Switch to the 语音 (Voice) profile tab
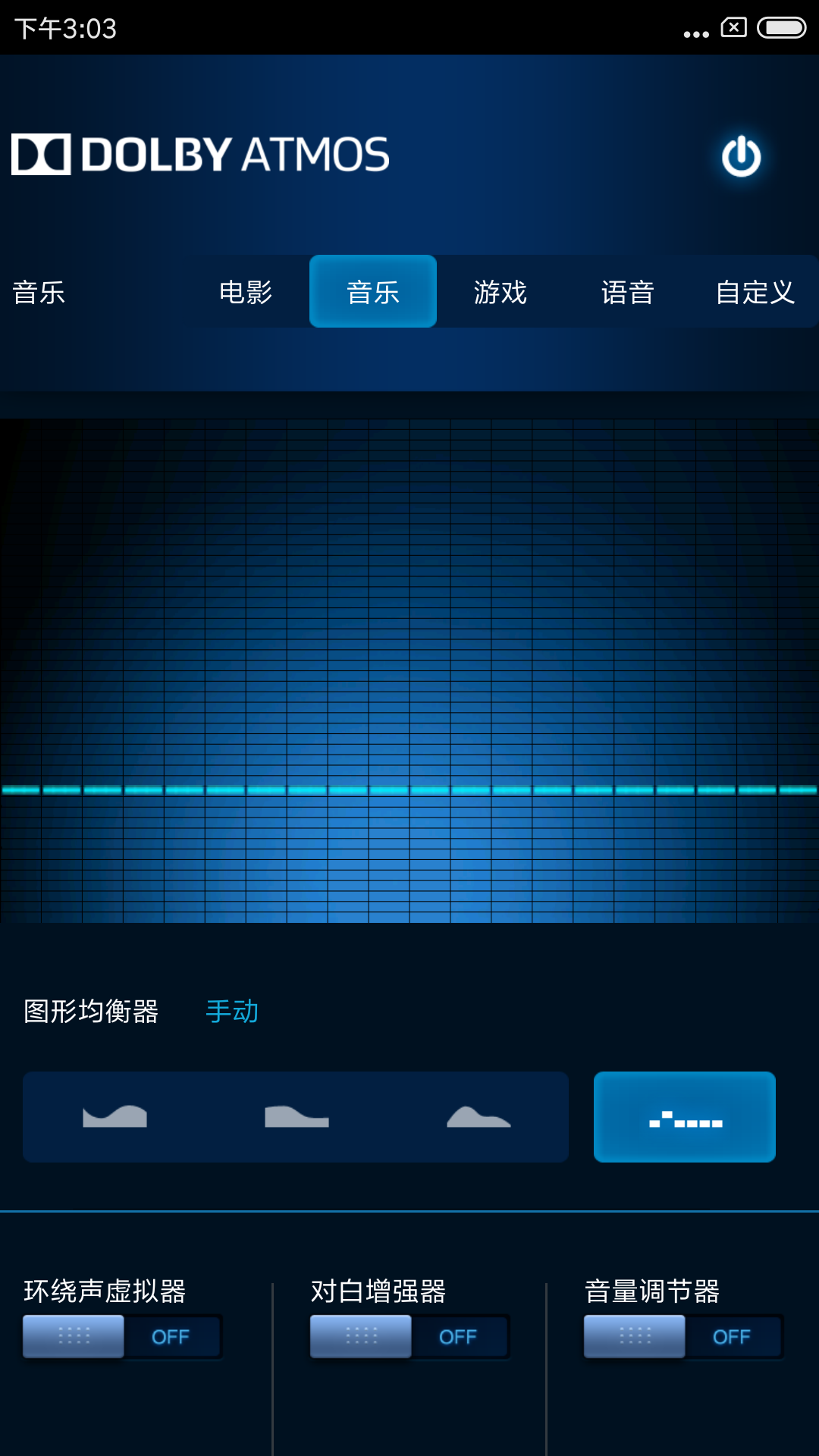Screen dimensions: 819x1456 click(x=627, y=292)
